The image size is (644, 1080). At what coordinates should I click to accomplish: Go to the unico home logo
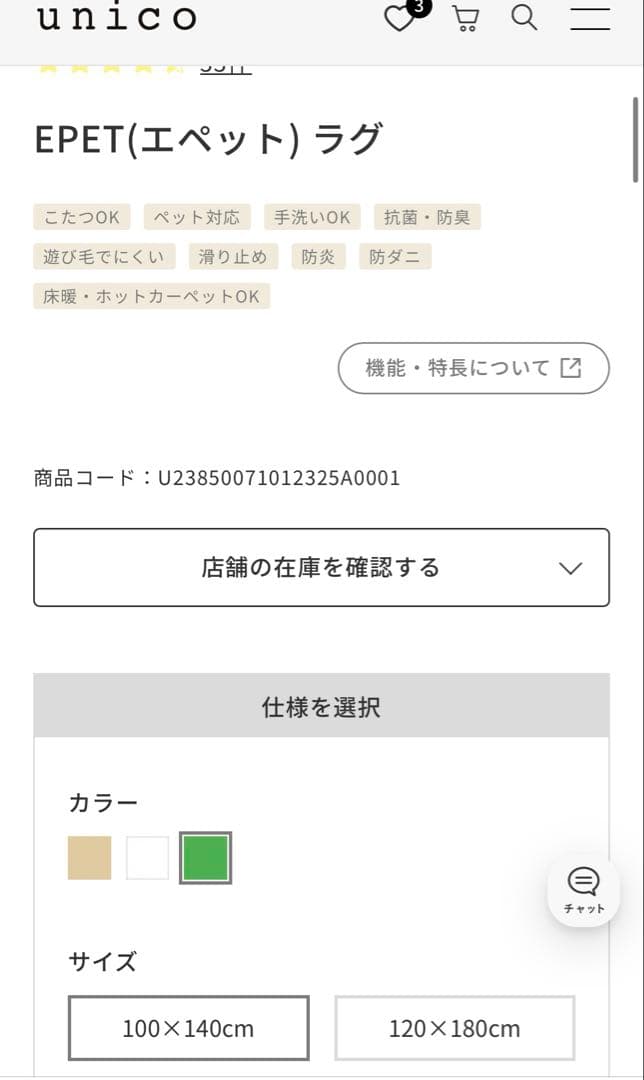coord(117,17)
